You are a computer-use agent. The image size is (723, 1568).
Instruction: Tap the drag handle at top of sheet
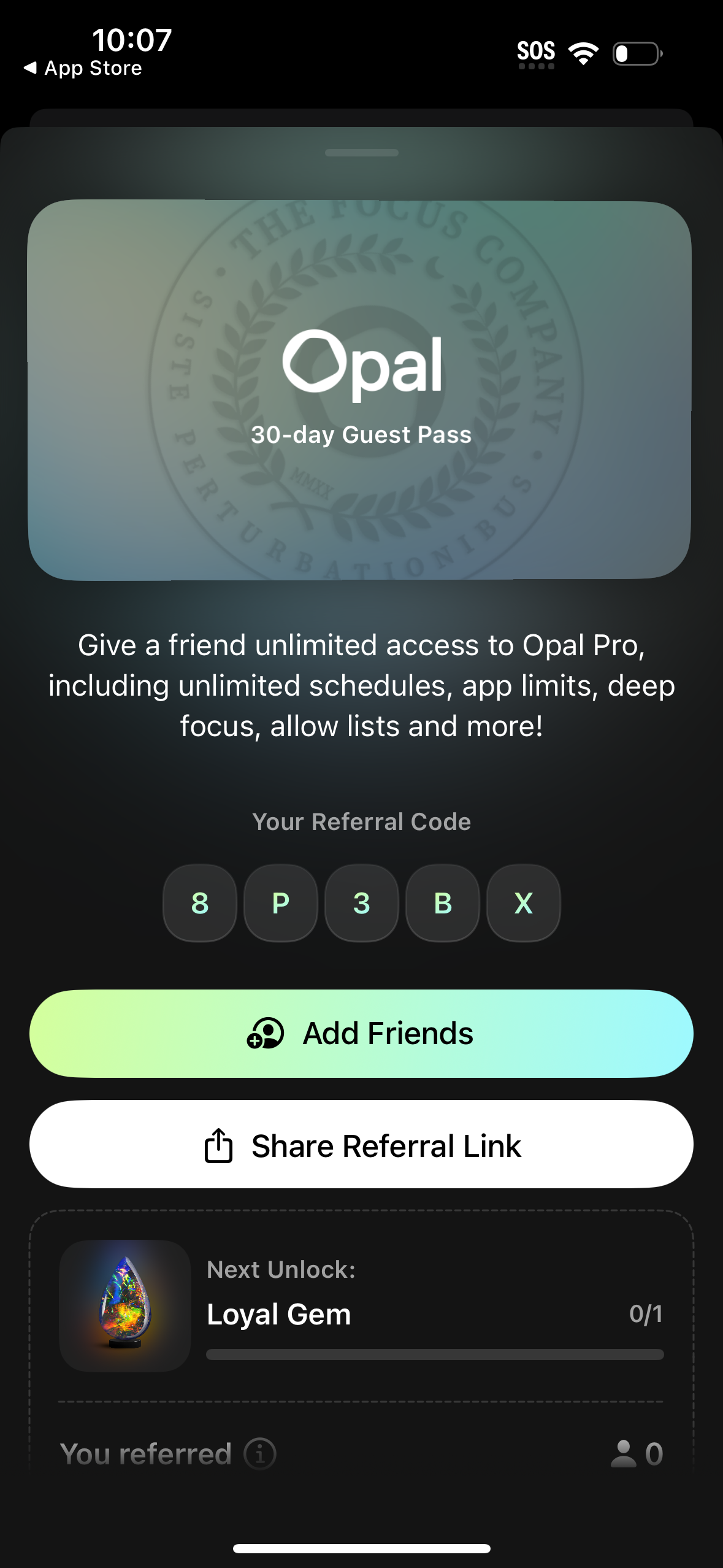point(361,152)
